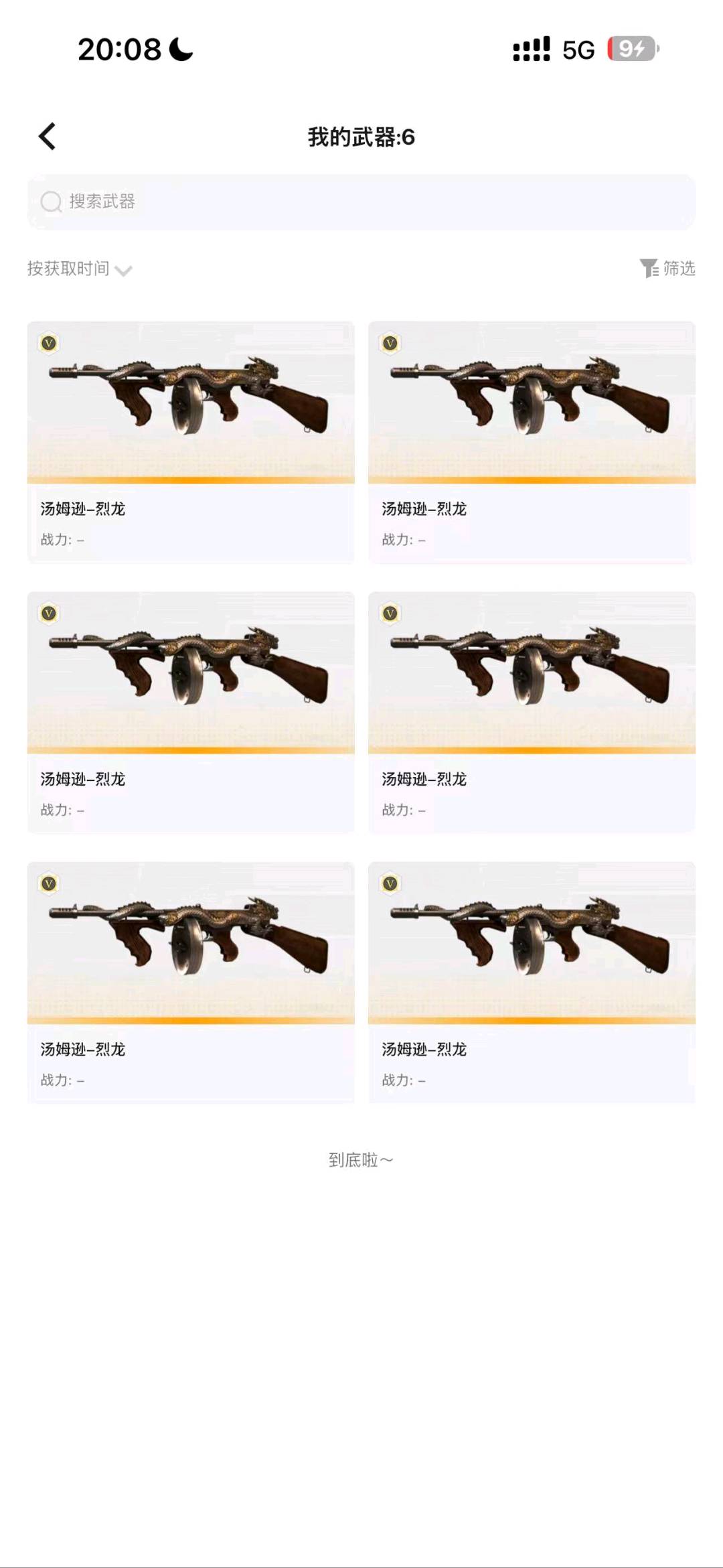Expand the 按获取时间 sort dropdown
The image size is (723, 1568).
click(x=80, y=269)
